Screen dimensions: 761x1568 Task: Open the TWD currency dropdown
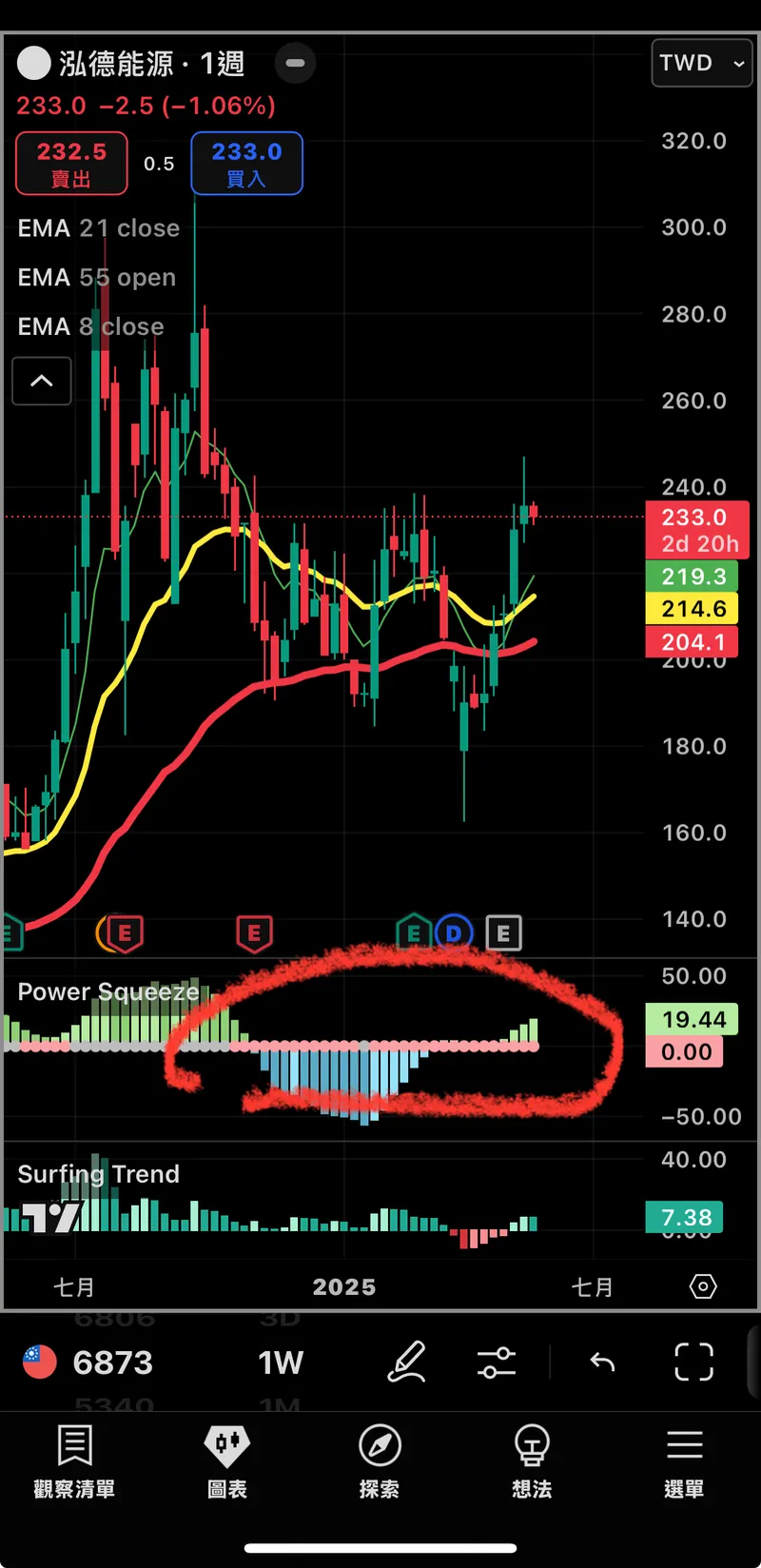pyautogui.click(x=701, y=64)
